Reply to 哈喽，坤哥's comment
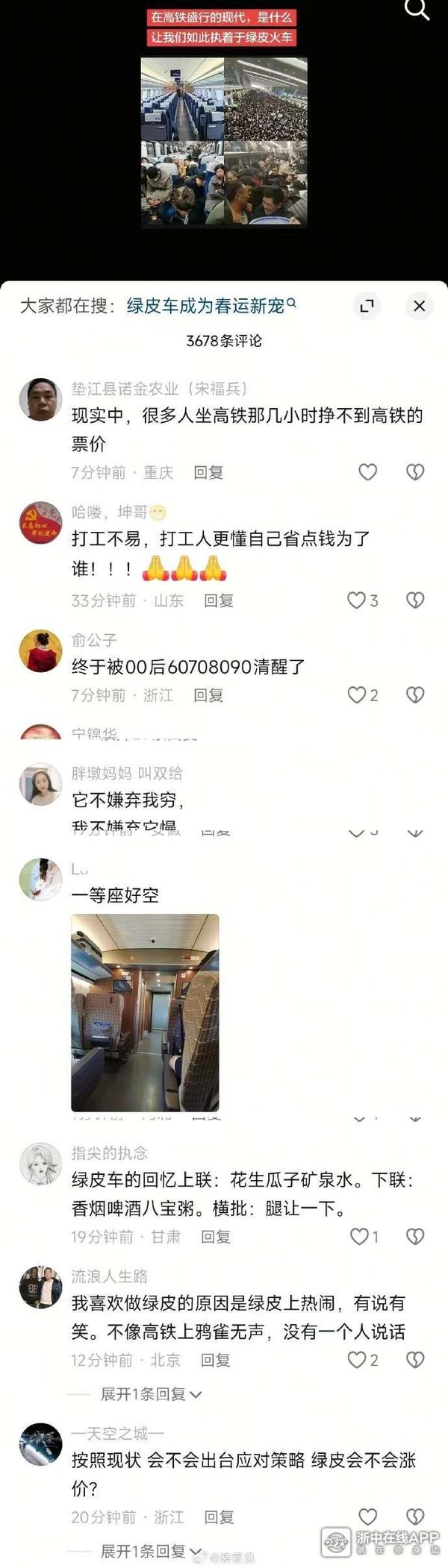Image resolution: width=448 pixels, height=1568 pixels. [x=219, y=600]
